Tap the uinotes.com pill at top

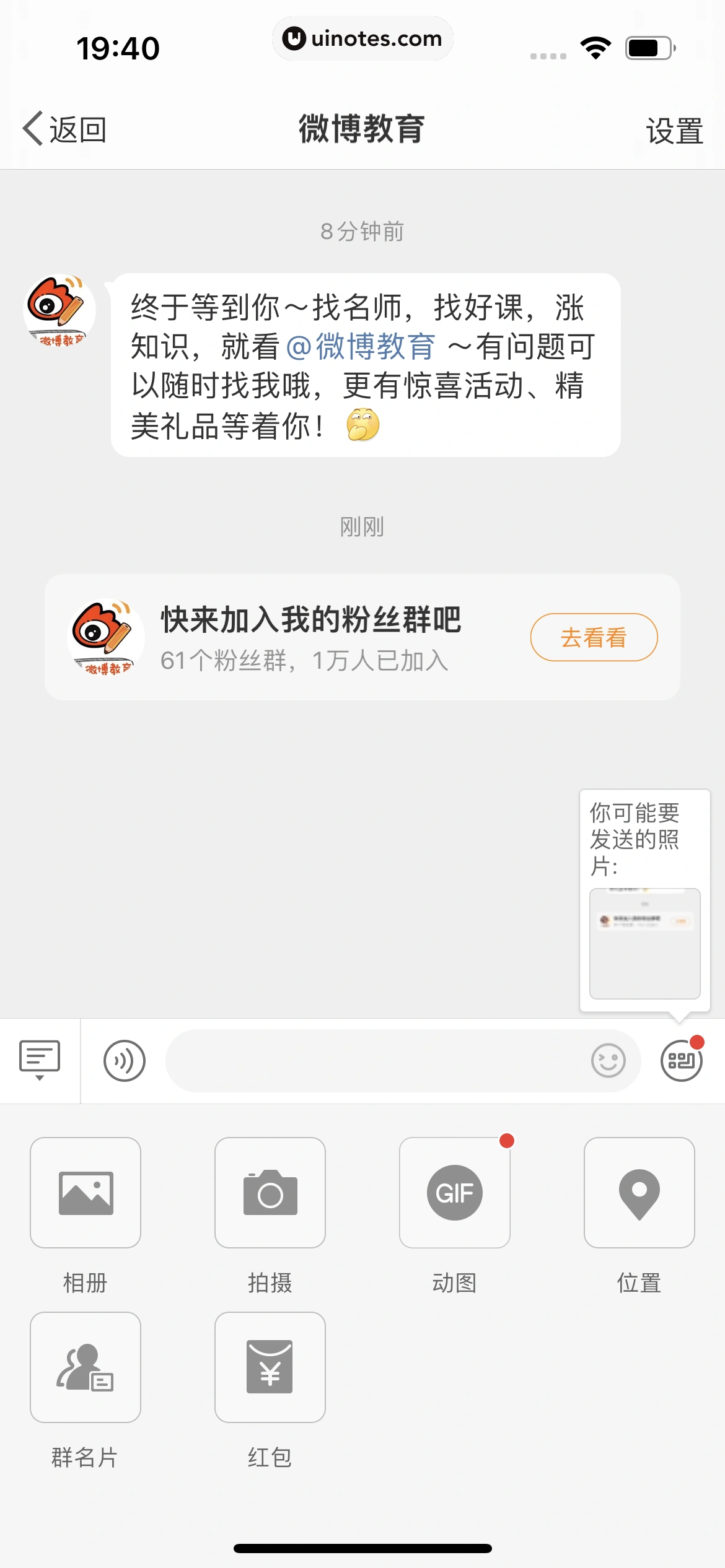pyautogui.click(x=362, y=38)
